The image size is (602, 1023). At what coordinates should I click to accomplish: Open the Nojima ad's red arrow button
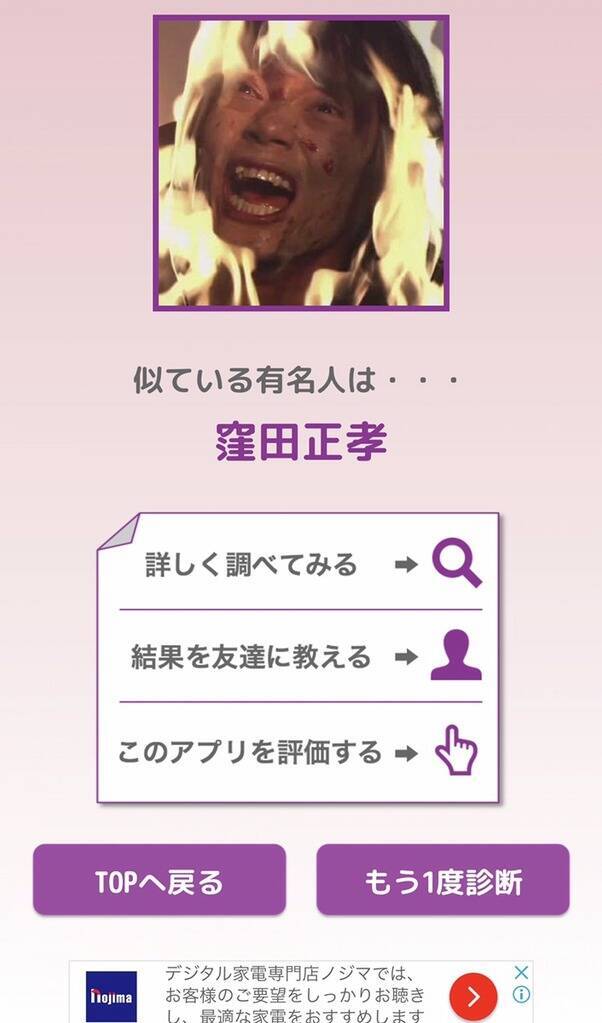point(473,996)
